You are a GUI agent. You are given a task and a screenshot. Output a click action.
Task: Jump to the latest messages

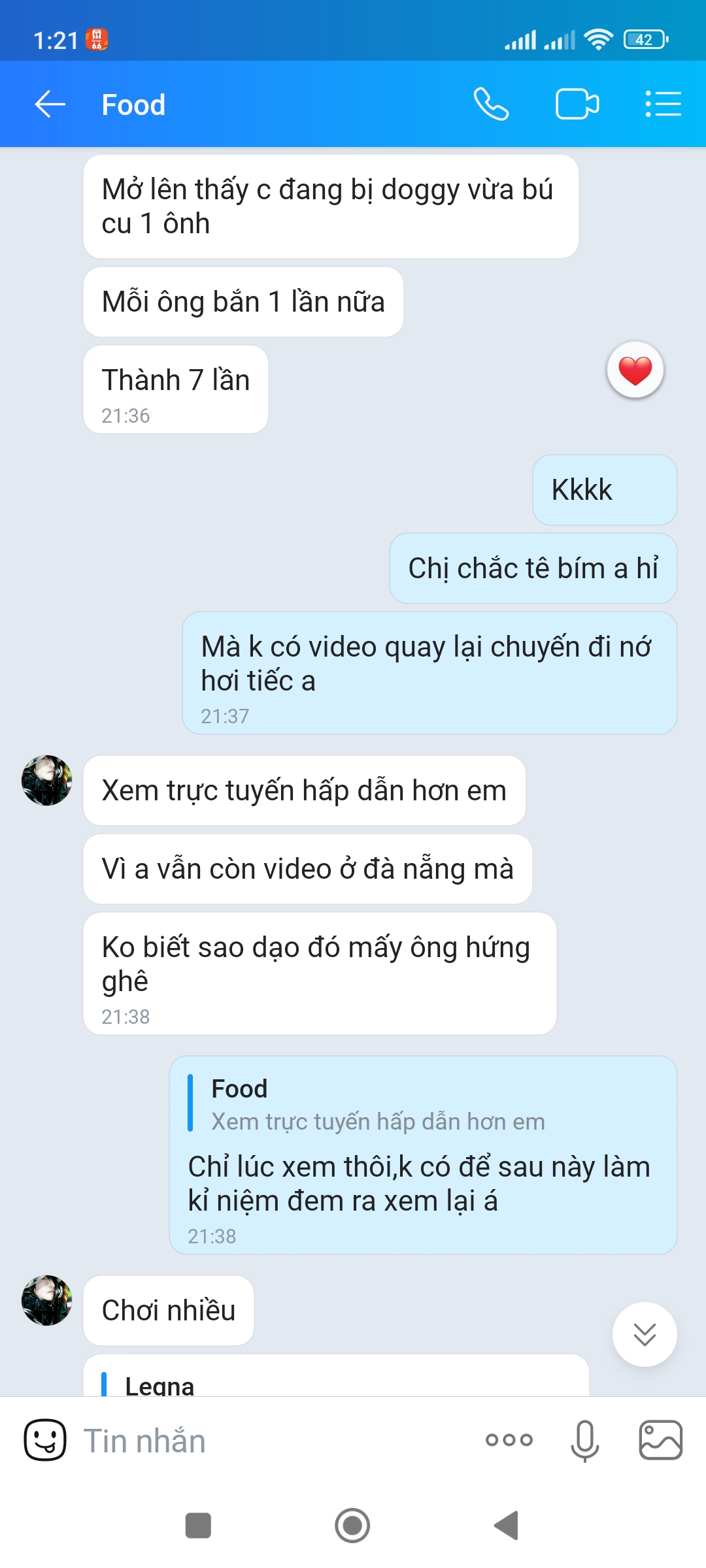[645, 1334]
